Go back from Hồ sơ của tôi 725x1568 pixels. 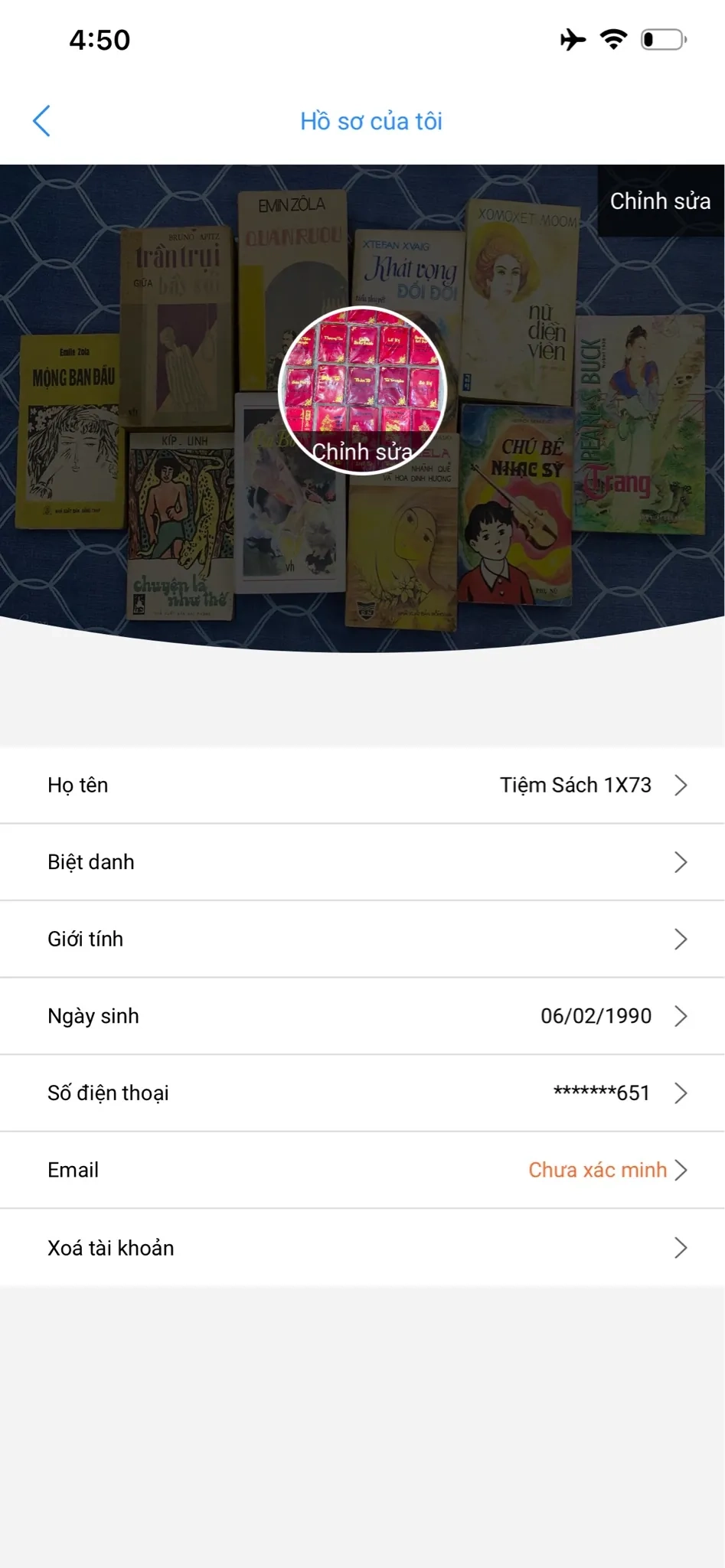[x=42, y=121]
